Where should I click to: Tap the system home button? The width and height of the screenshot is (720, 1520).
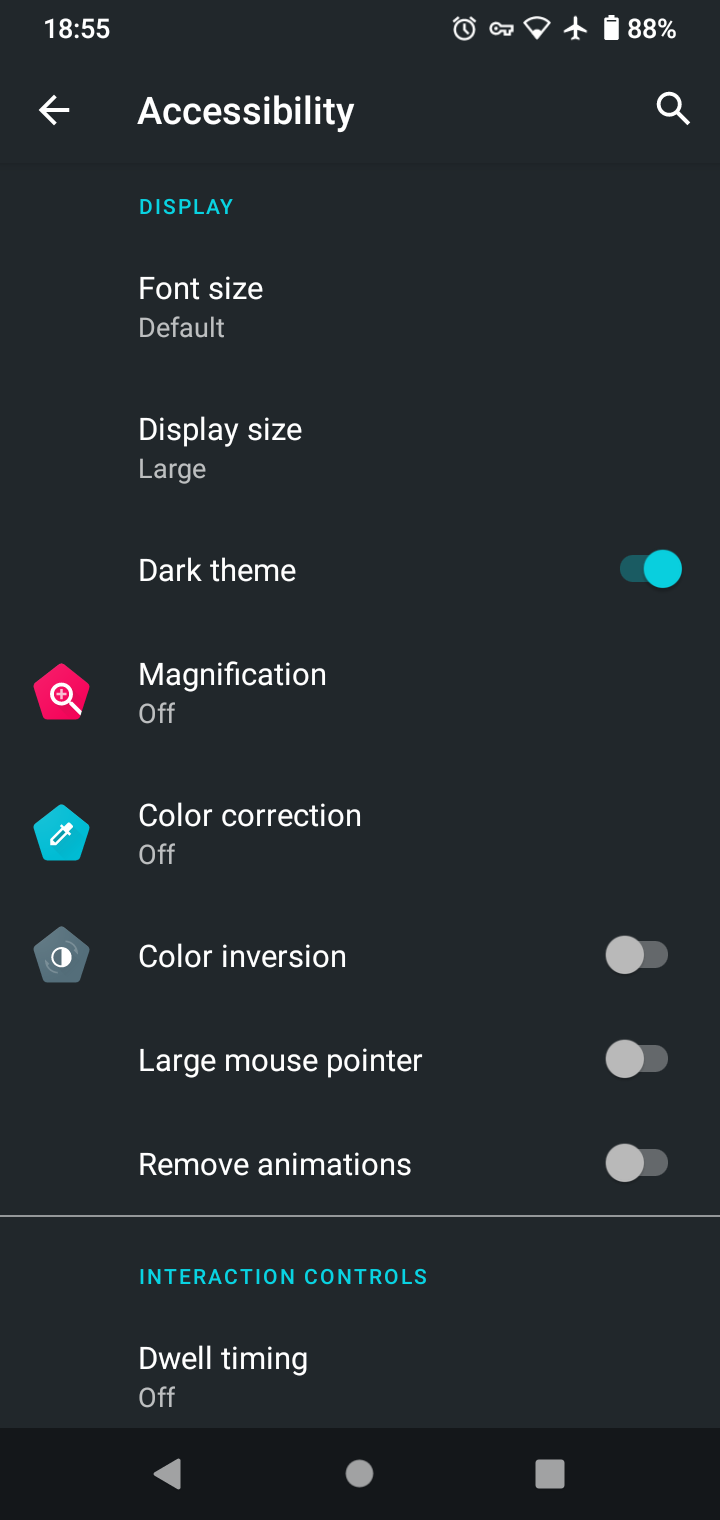coord(359,1473)
